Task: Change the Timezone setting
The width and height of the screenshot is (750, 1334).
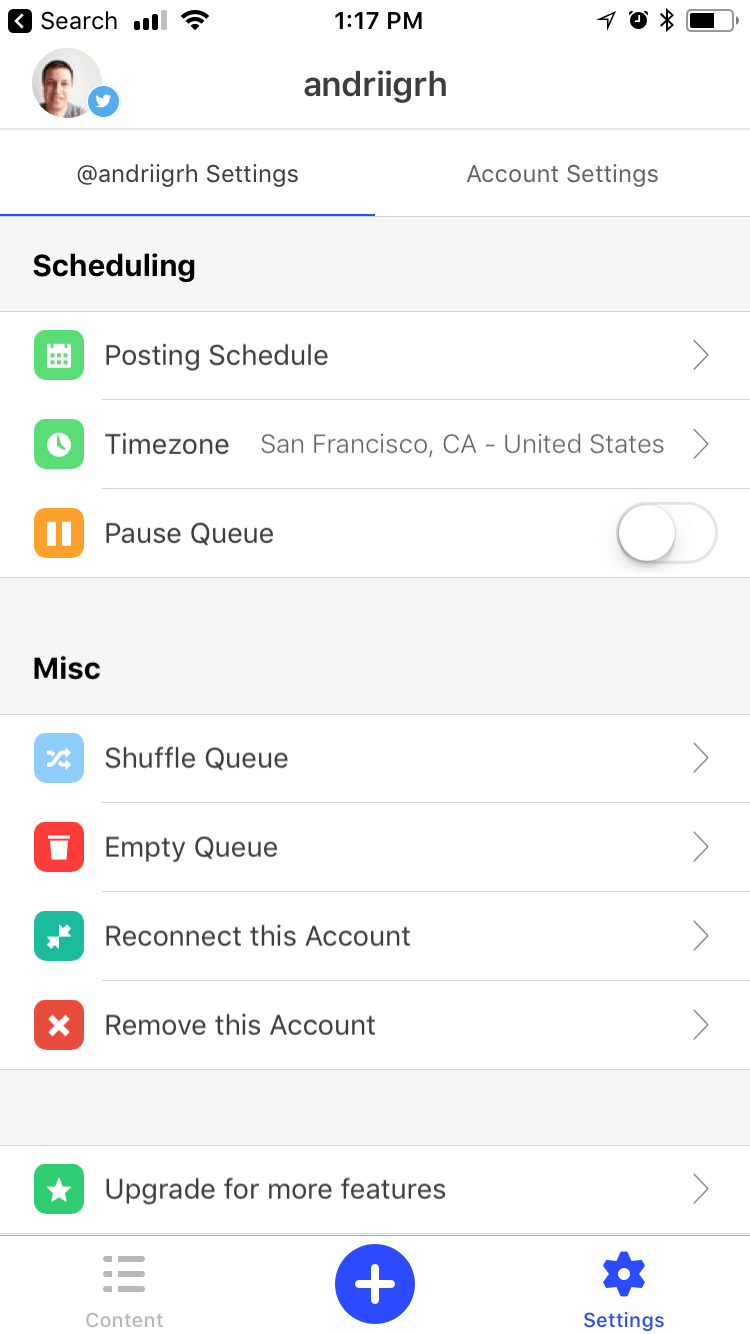Action: click(375, 445)
